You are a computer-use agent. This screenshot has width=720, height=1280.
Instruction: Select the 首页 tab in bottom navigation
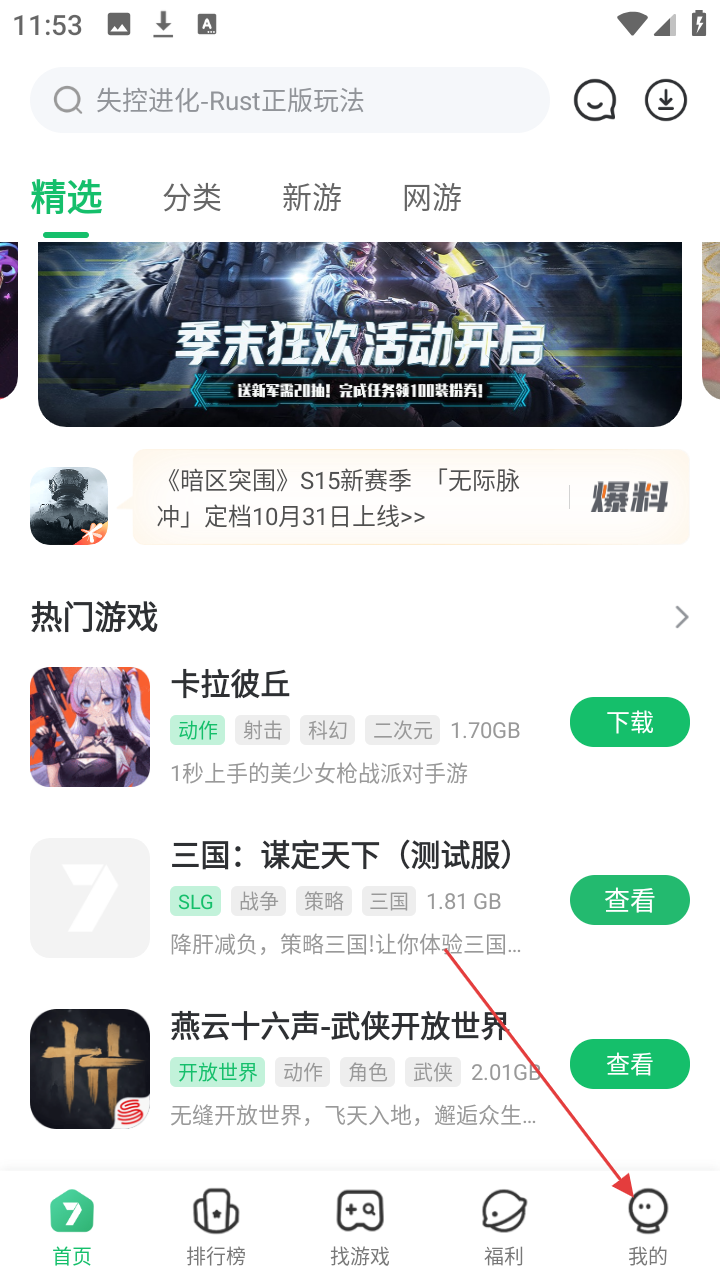[x=72, y=1228]
